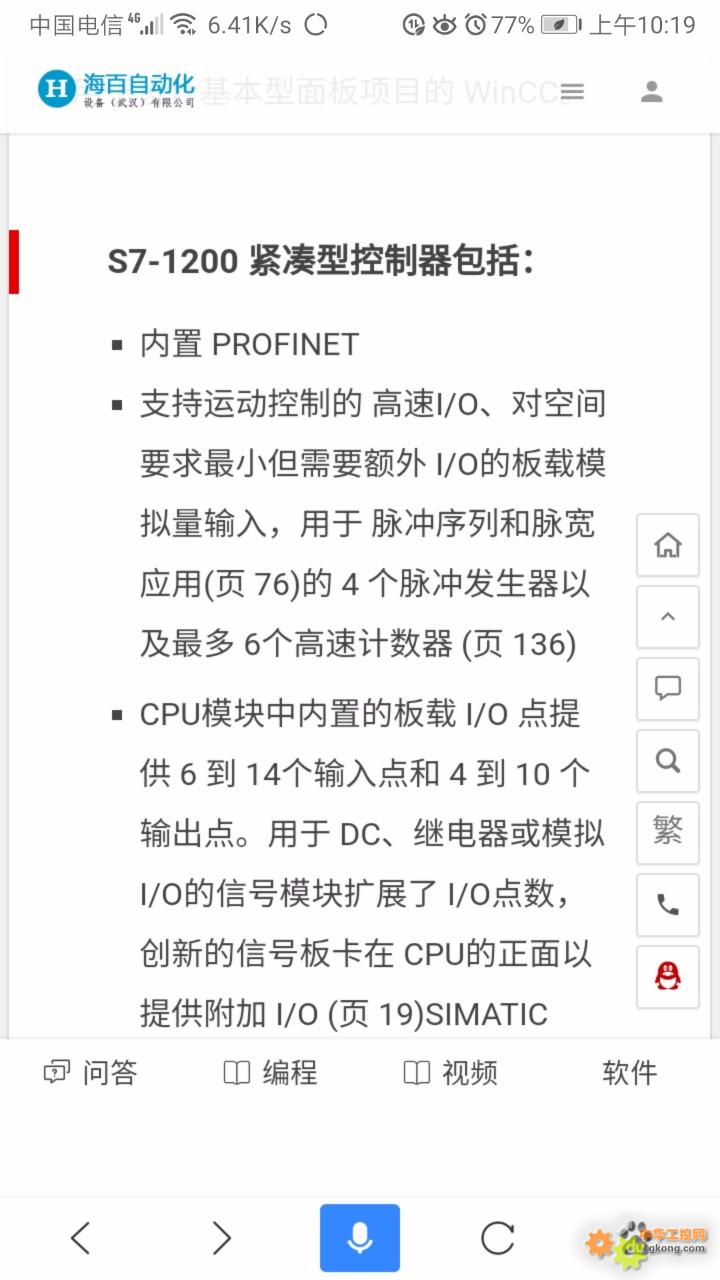Screen dimensions: 720x1280
Task: Tap the phone call floating button
Action: tap(668, 905)
